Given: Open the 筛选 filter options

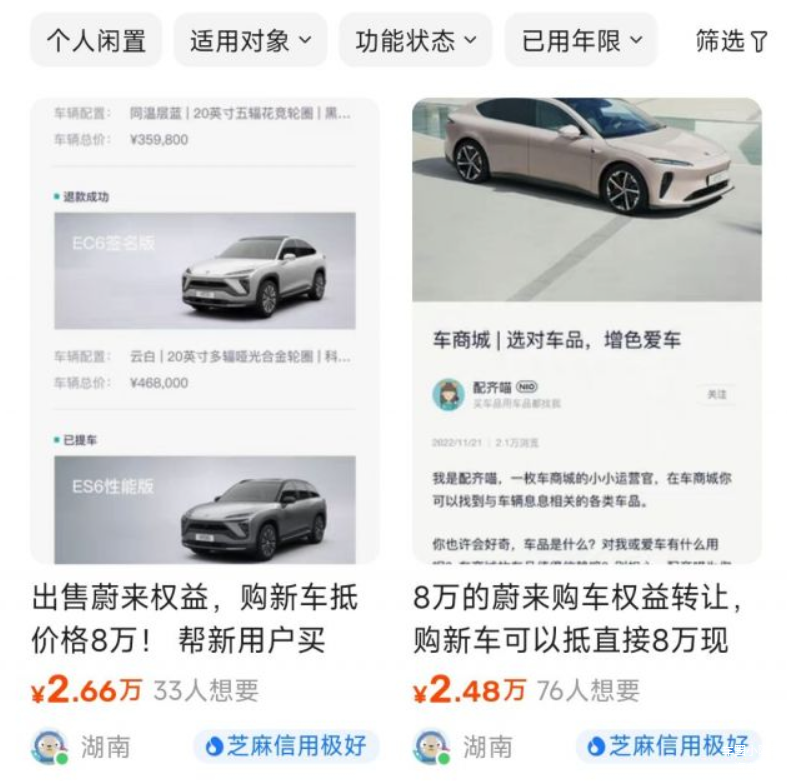Looking at the screenshot, I should pyautogui.click(x=731, y=41).
